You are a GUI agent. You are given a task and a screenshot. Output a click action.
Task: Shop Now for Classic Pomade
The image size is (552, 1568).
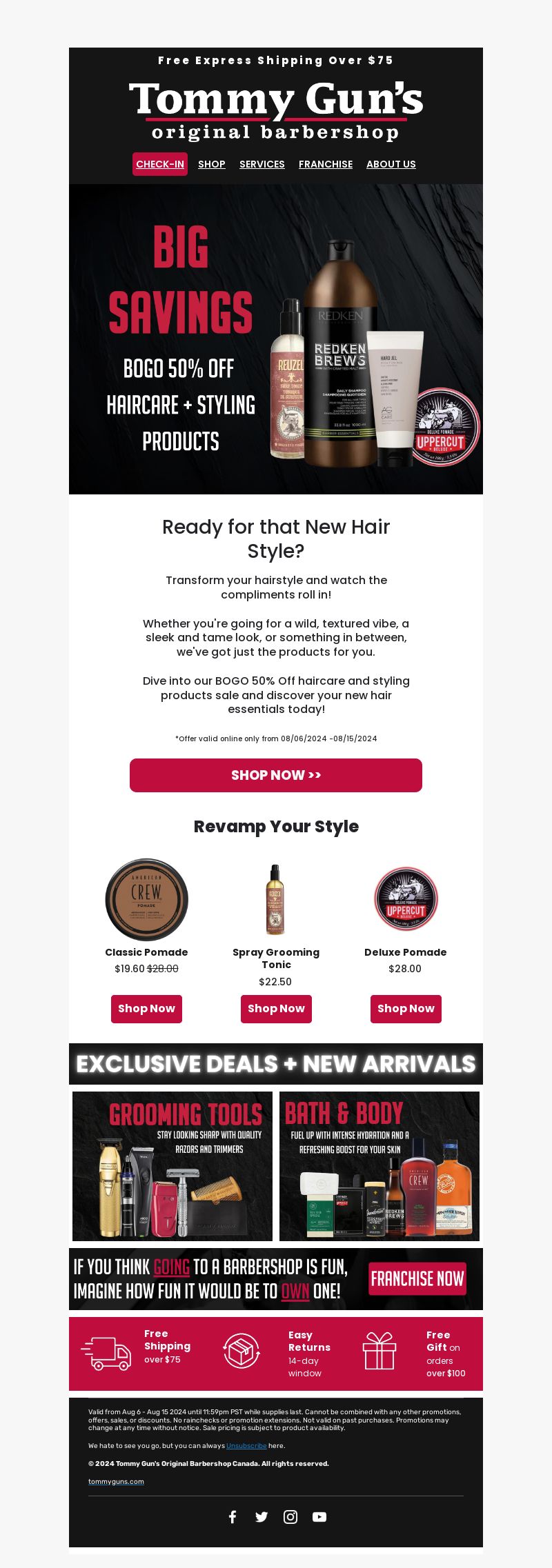[x=146, y=1009]
